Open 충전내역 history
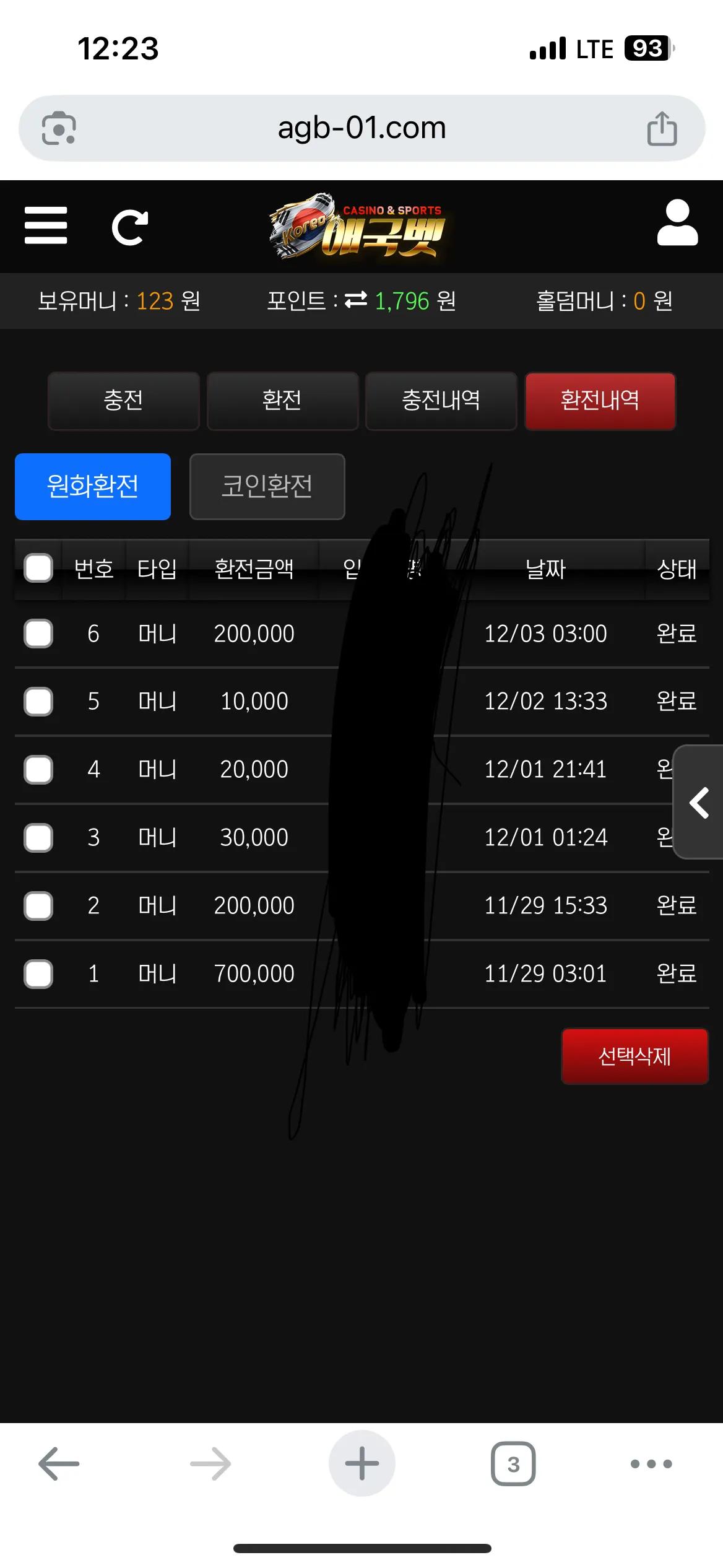The image size is (723, 1568). pos(441,401)
